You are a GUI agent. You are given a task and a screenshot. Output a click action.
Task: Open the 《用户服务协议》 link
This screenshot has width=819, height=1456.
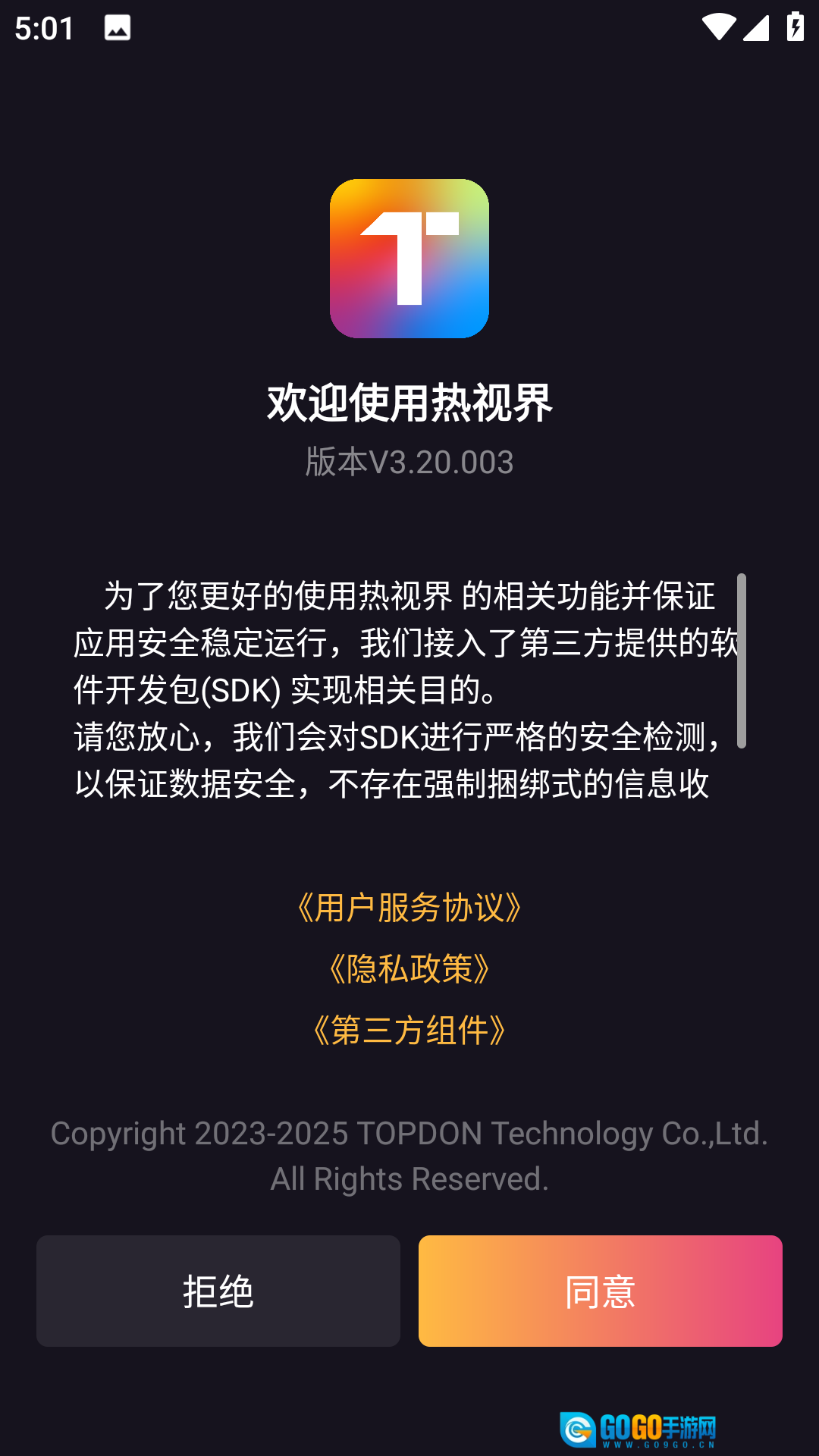coord(409,908)
